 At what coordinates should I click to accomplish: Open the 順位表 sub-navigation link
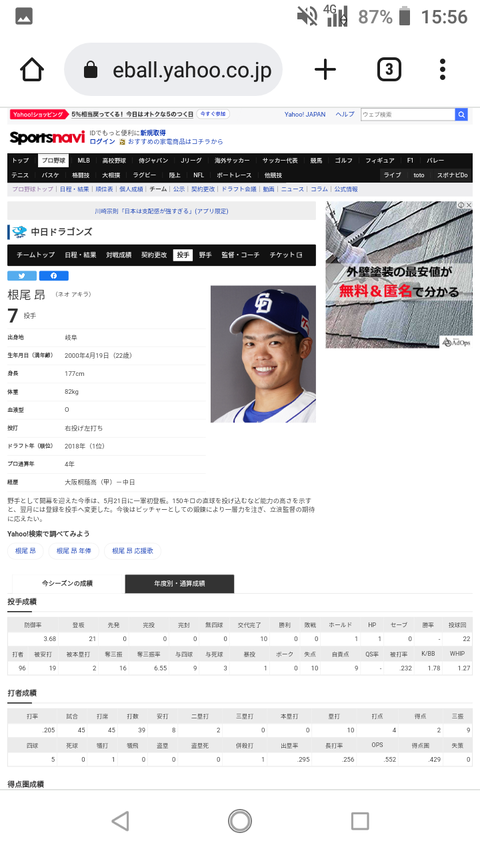click(x=104, y=189)
